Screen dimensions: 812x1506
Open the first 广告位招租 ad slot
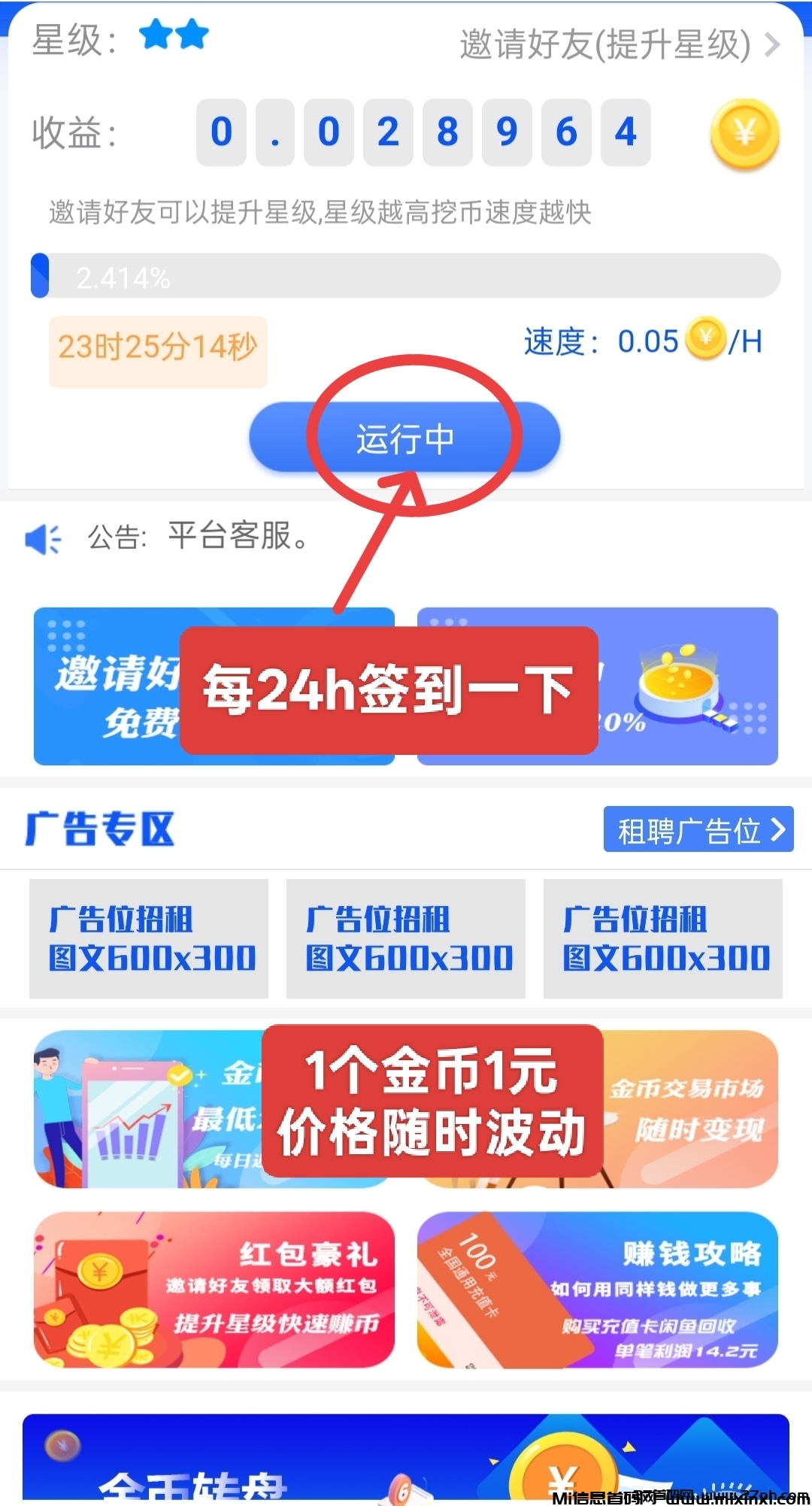click(149, 938)
